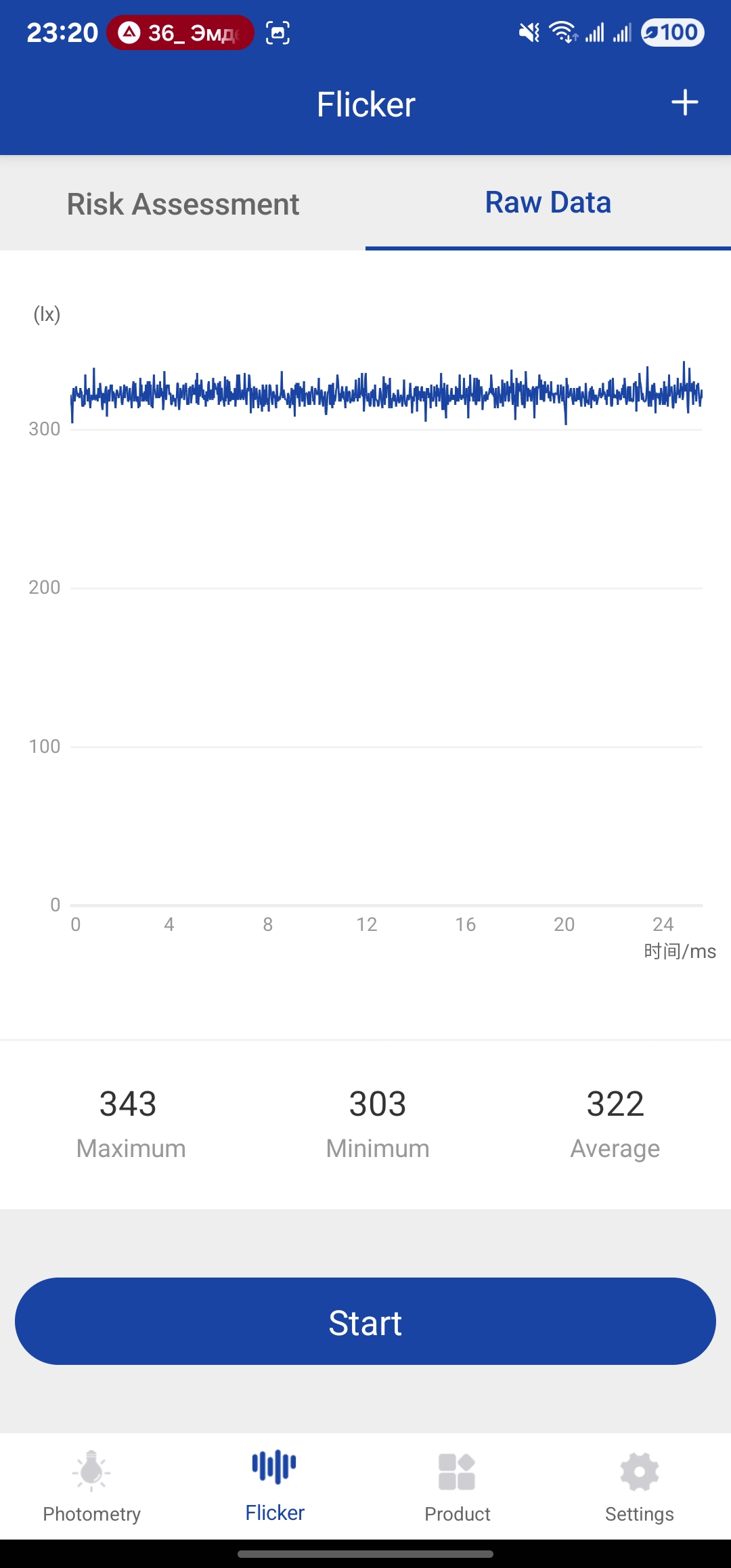This screenshot has height=1568, width=731.
Task: Switch to the Risk Assessment tab
Action: pyautogui.click(x=183, y=204)
